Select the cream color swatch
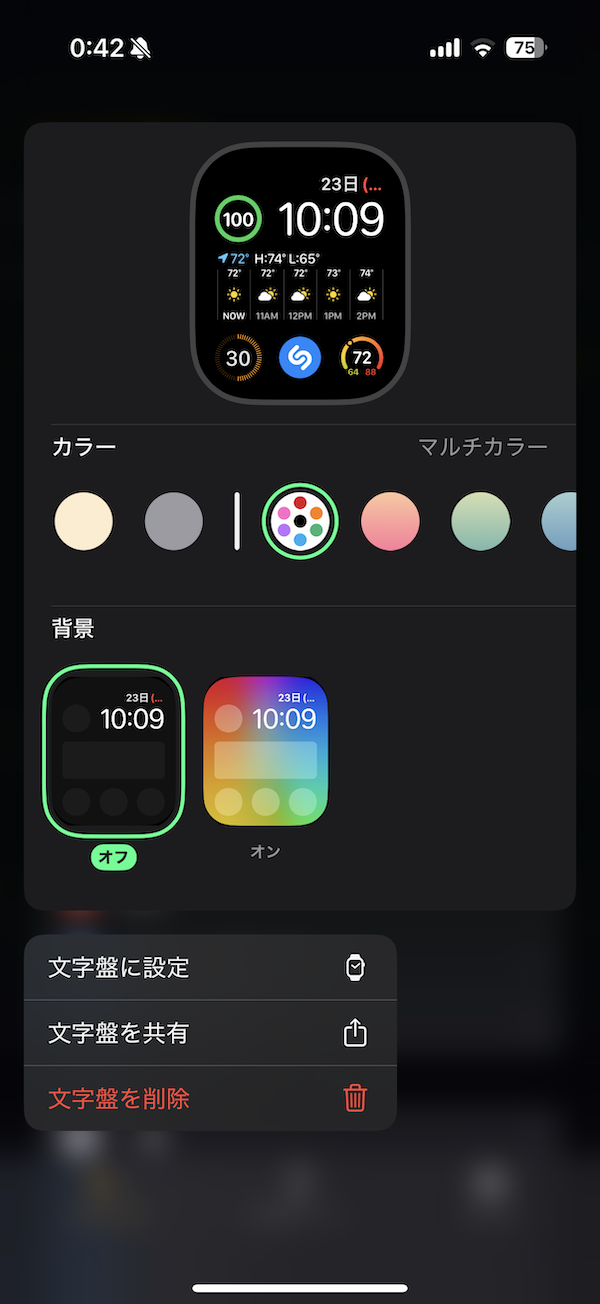Screen dimensions: 600x1304 84,522
